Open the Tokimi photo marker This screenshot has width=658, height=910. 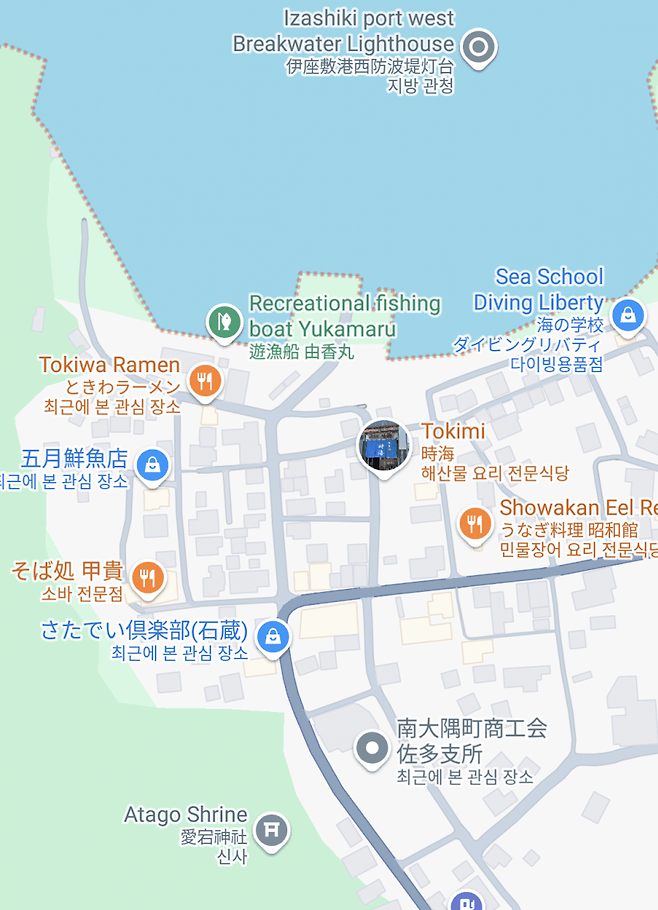click(384, 446)
